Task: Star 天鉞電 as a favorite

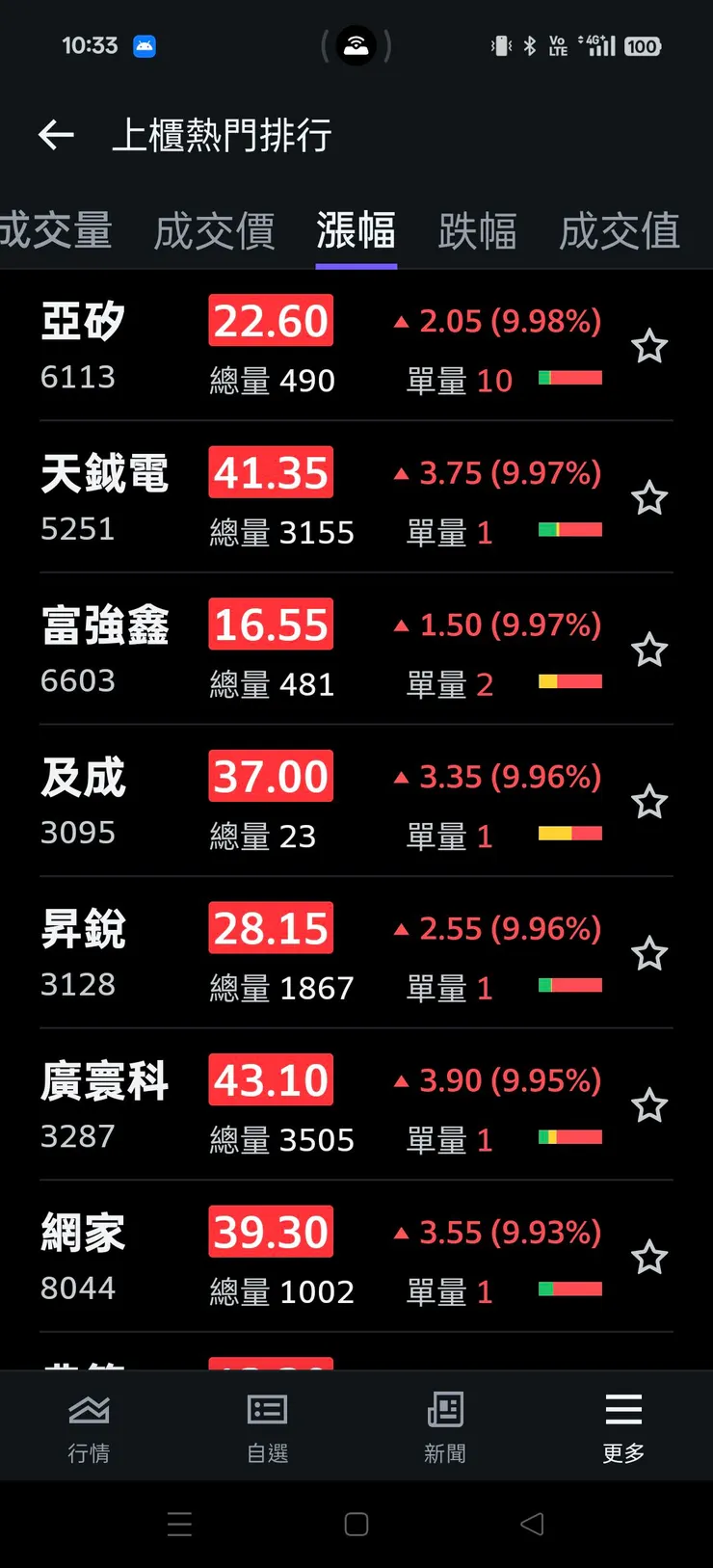Action: point(648,498)
